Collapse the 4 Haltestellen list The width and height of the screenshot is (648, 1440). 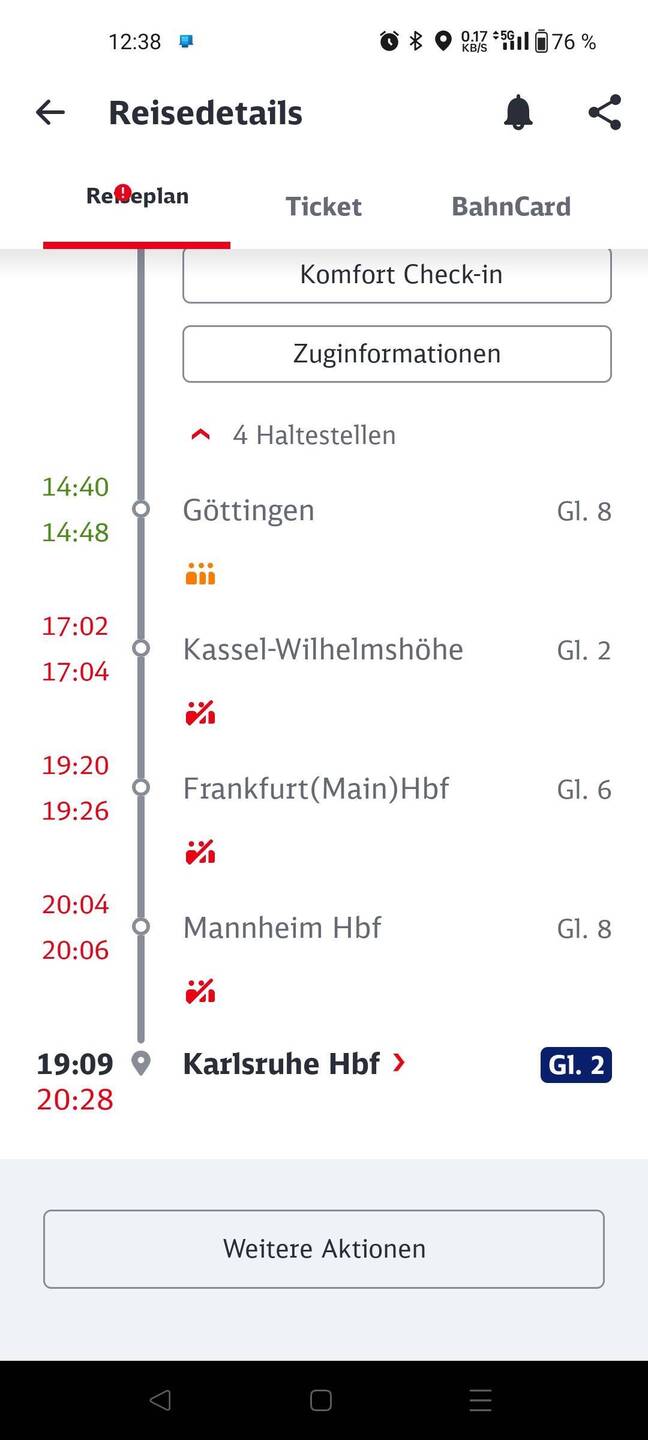pos(293,435)
